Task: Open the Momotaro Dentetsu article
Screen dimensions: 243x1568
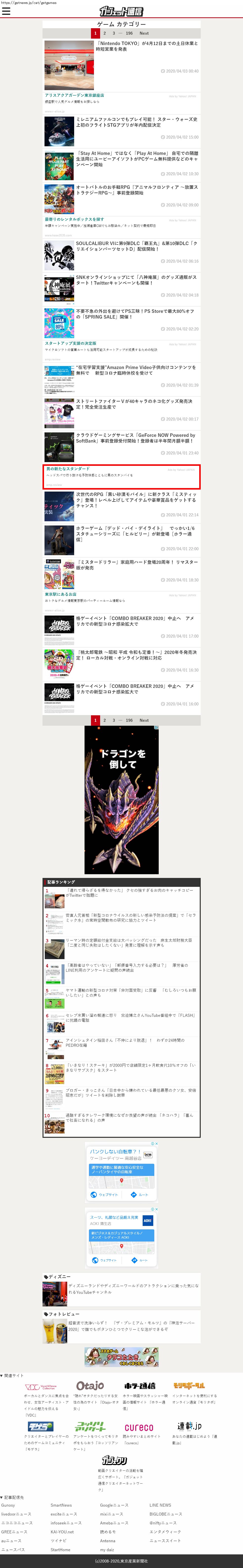Action: point(136,655)
